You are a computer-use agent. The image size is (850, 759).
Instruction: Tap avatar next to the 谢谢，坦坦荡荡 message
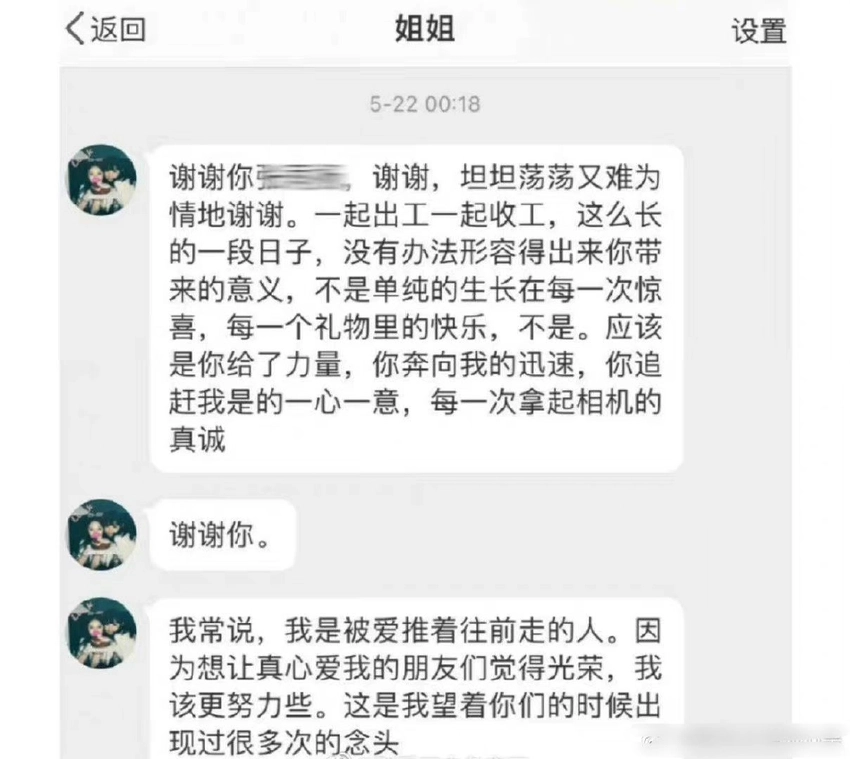click(101, 181)
